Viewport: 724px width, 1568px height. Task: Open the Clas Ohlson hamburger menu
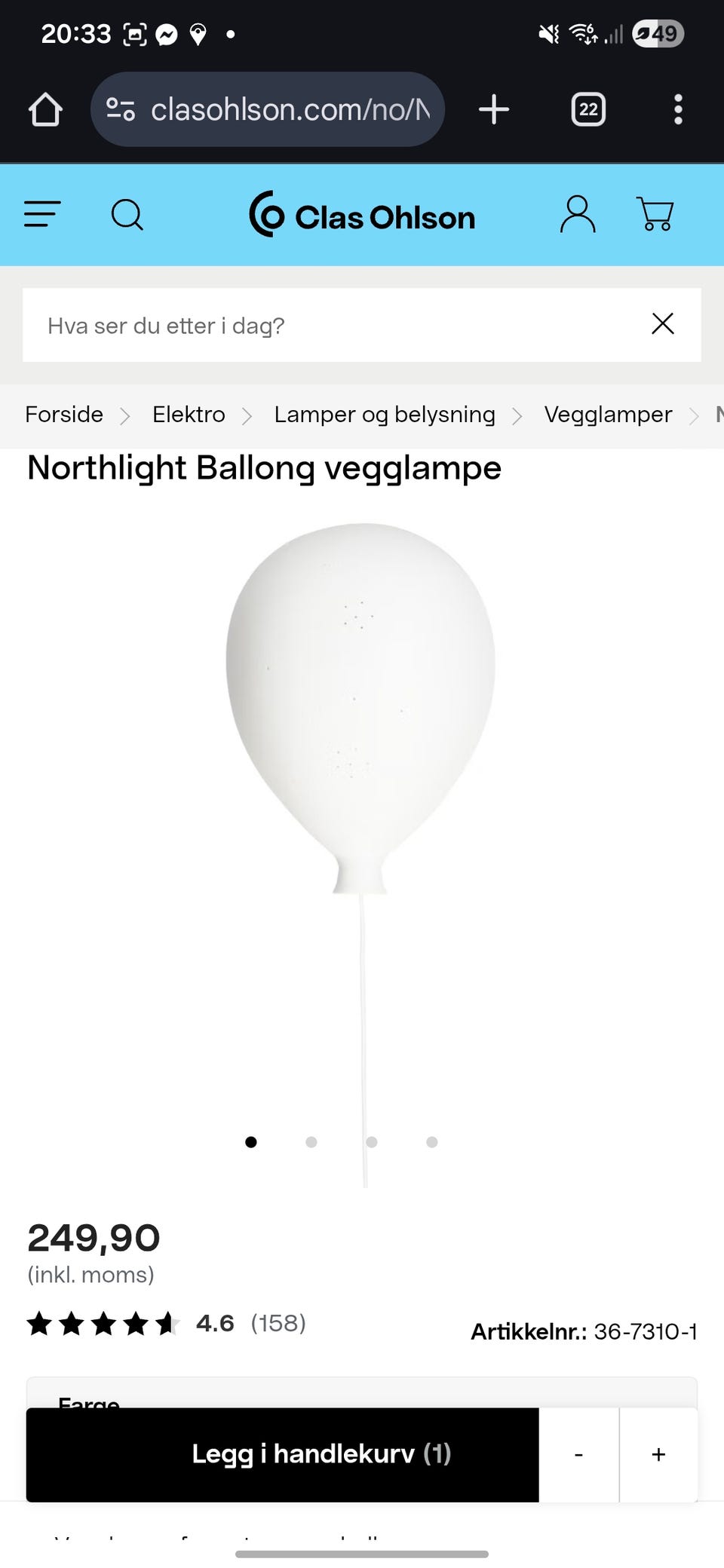[42, 214]
